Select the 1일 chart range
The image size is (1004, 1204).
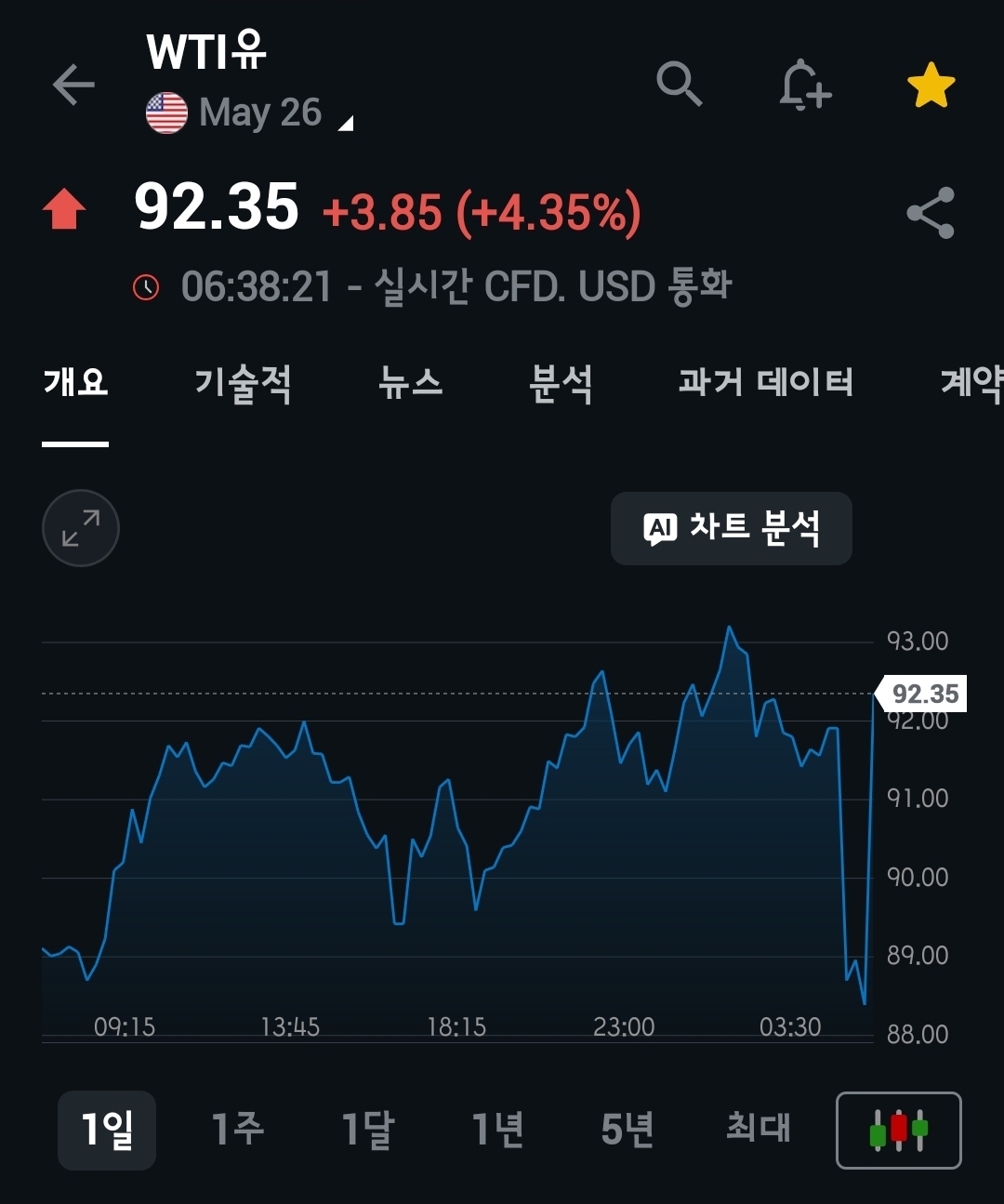pyautogui.click(x=107, y=1130)
